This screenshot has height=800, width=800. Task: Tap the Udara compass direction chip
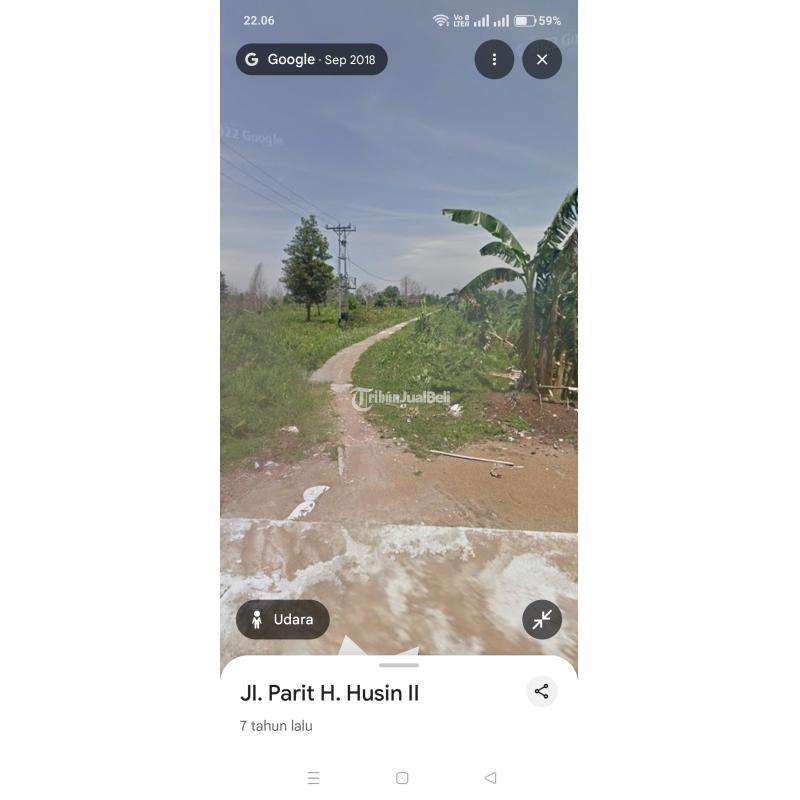pyautogui.click(x=283, y=620)
